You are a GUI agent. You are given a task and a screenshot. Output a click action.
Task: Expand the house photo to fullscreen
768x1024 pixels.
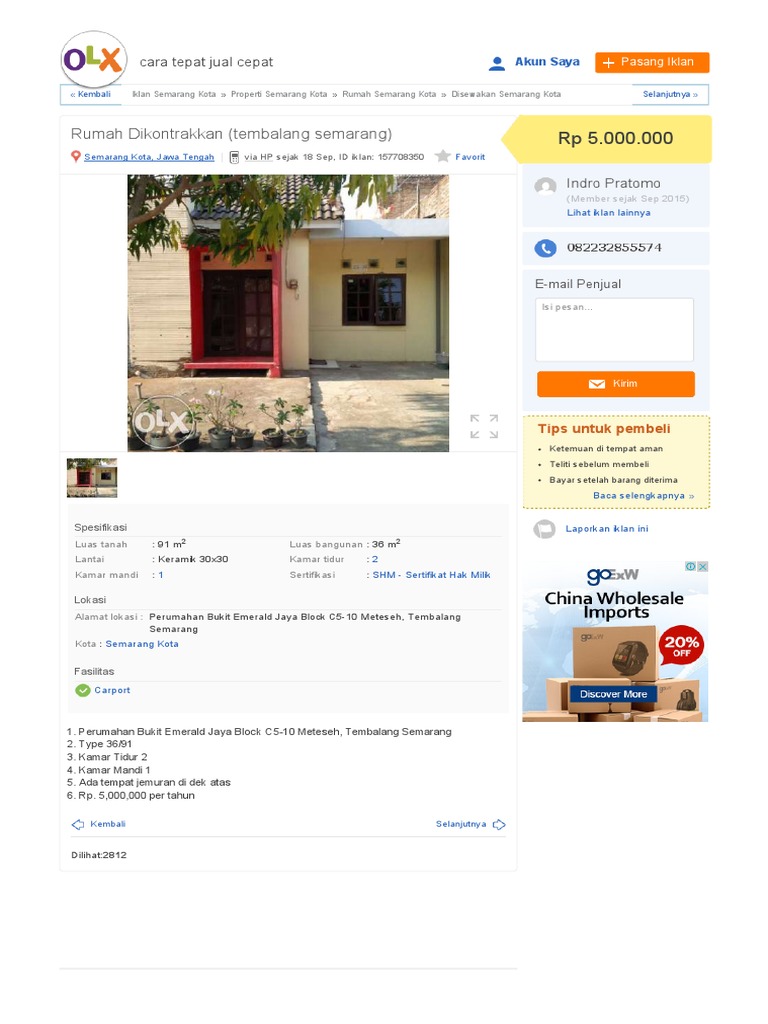click(484, 426)
